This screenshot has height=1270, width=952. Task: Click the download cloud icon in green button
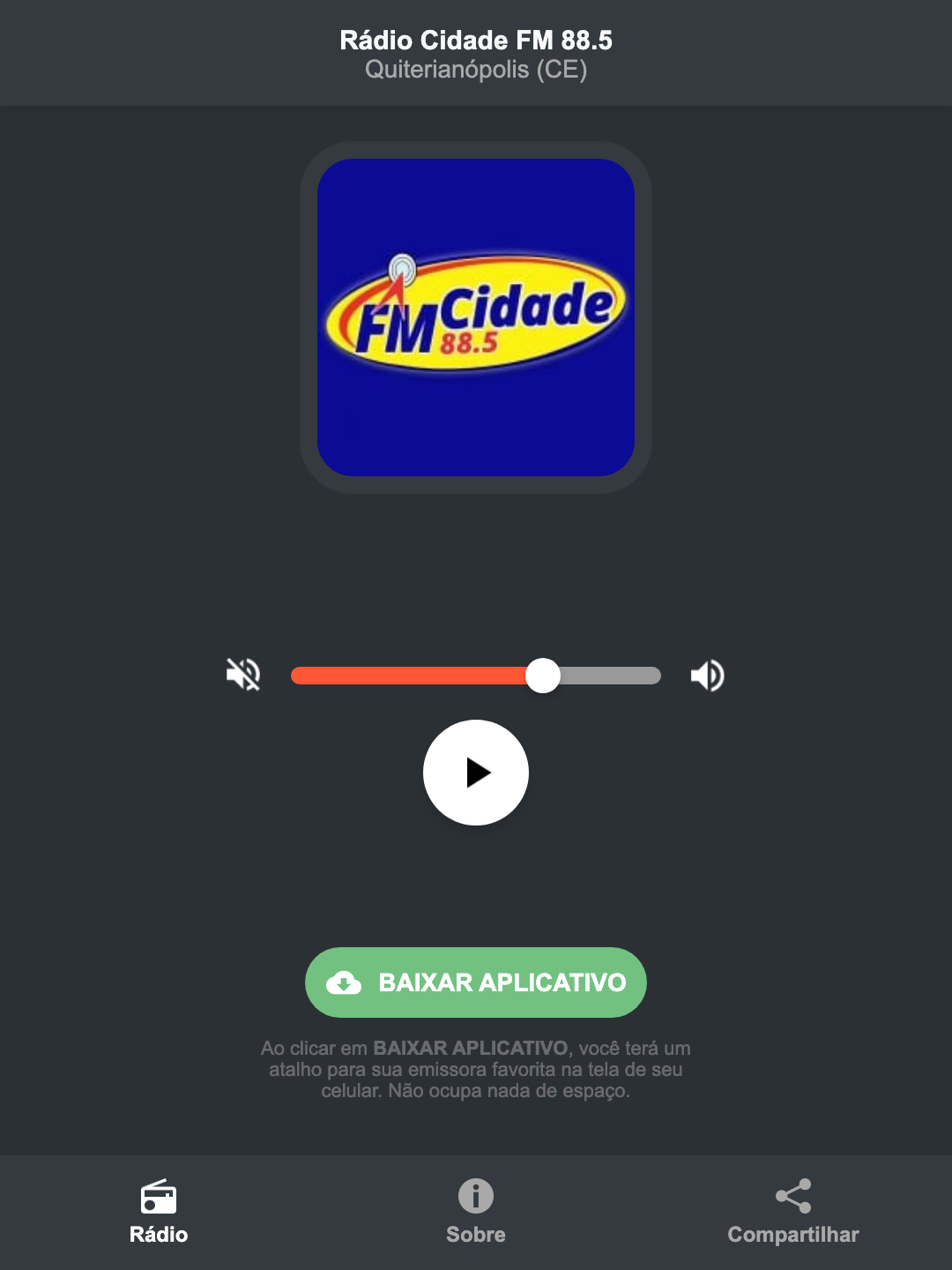346,982
